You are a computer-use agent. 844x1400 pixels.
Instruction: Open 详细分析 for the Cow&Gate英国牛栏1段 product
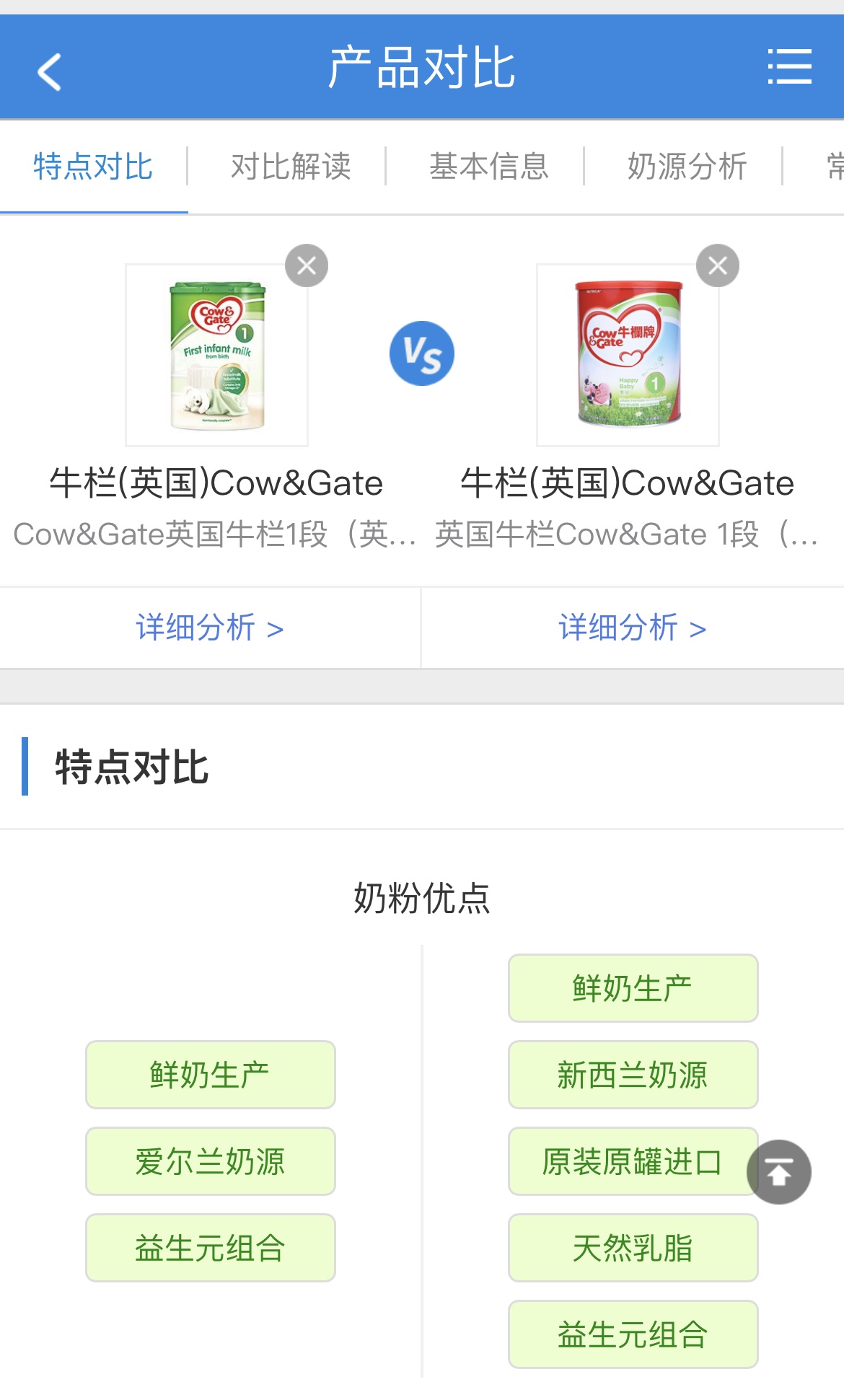(209, 628)
